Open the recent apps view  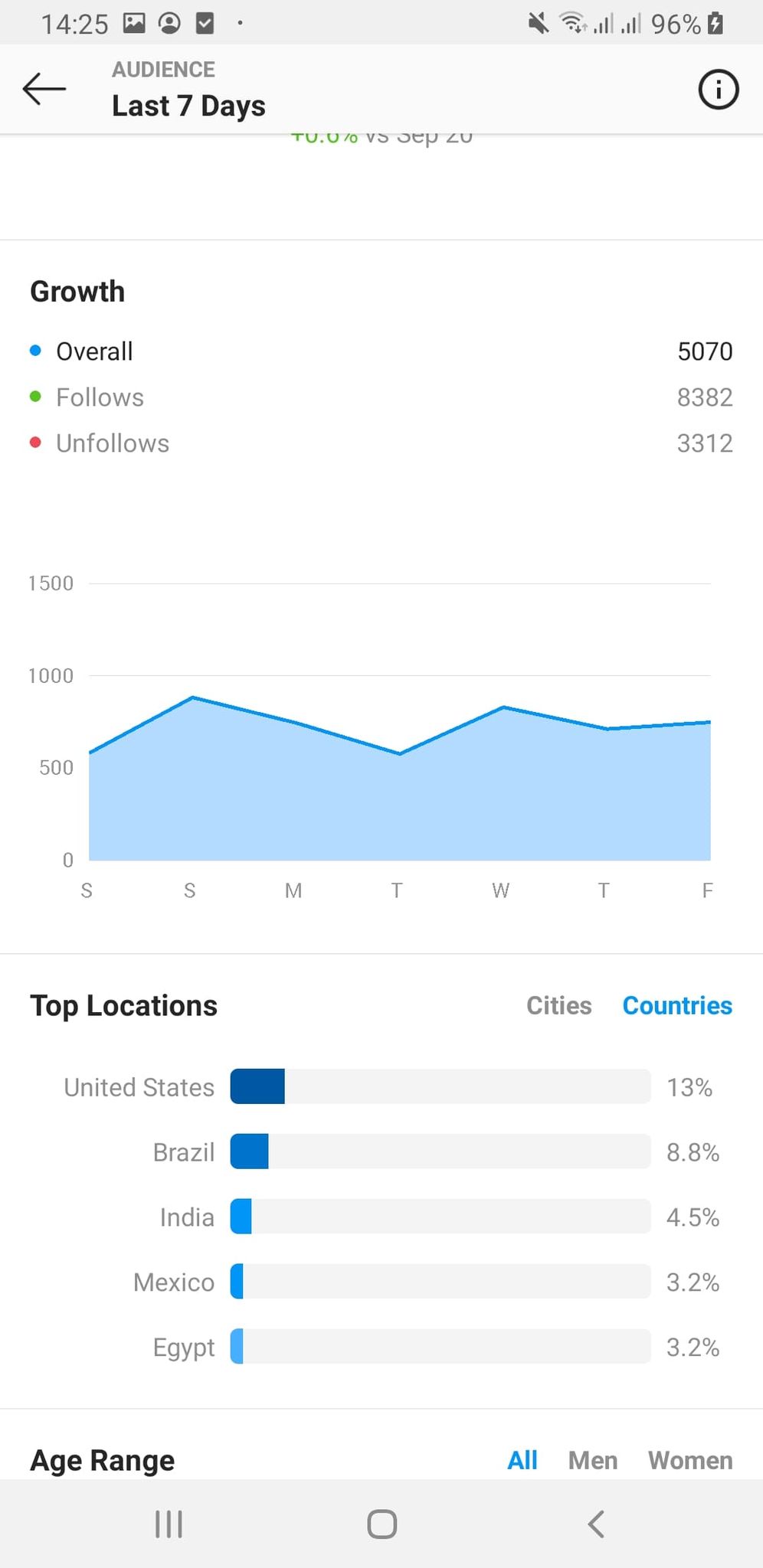click(169, 1524)
